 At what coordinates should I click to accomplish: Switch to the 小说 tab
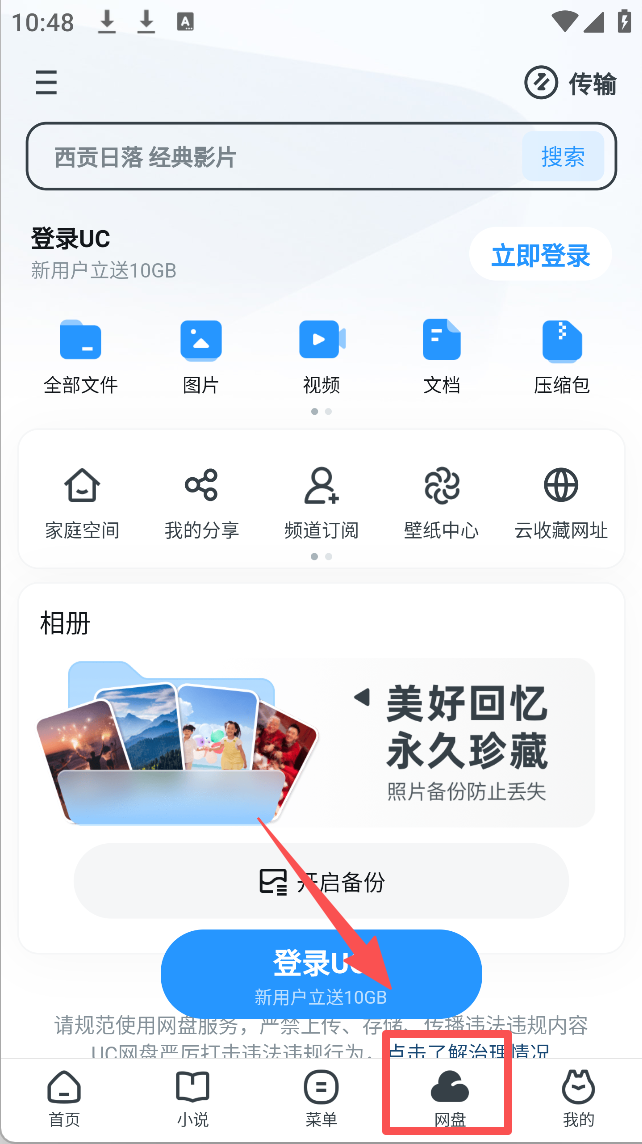coord(192,1099)
